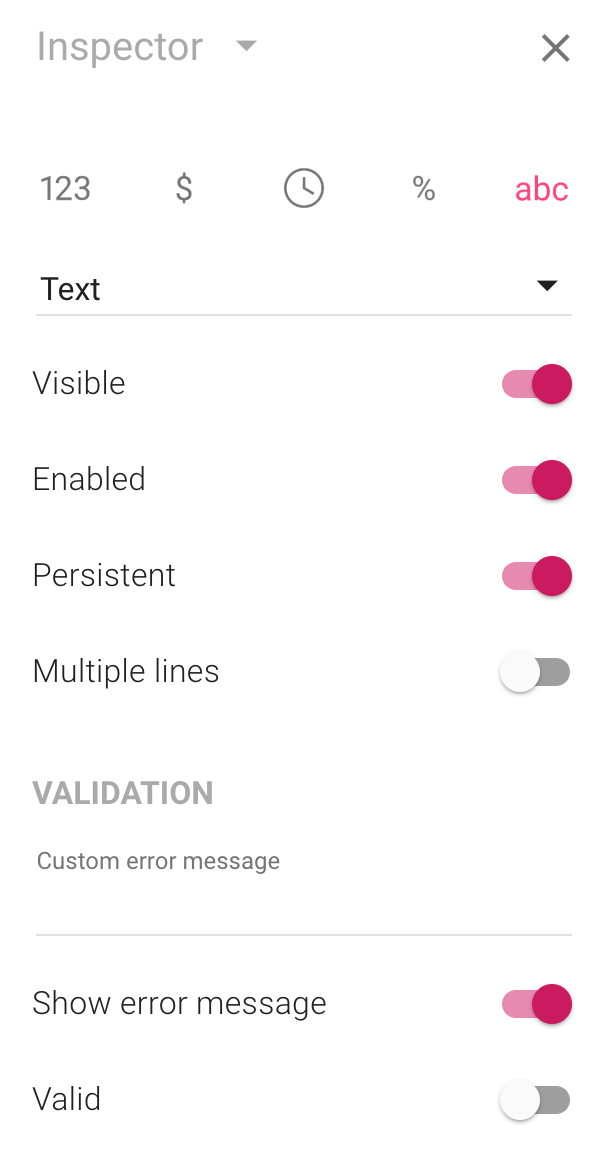Viewport: 608px width, 1150px height.
Task: Tap the Custom error message field
Action: (304, 891)
